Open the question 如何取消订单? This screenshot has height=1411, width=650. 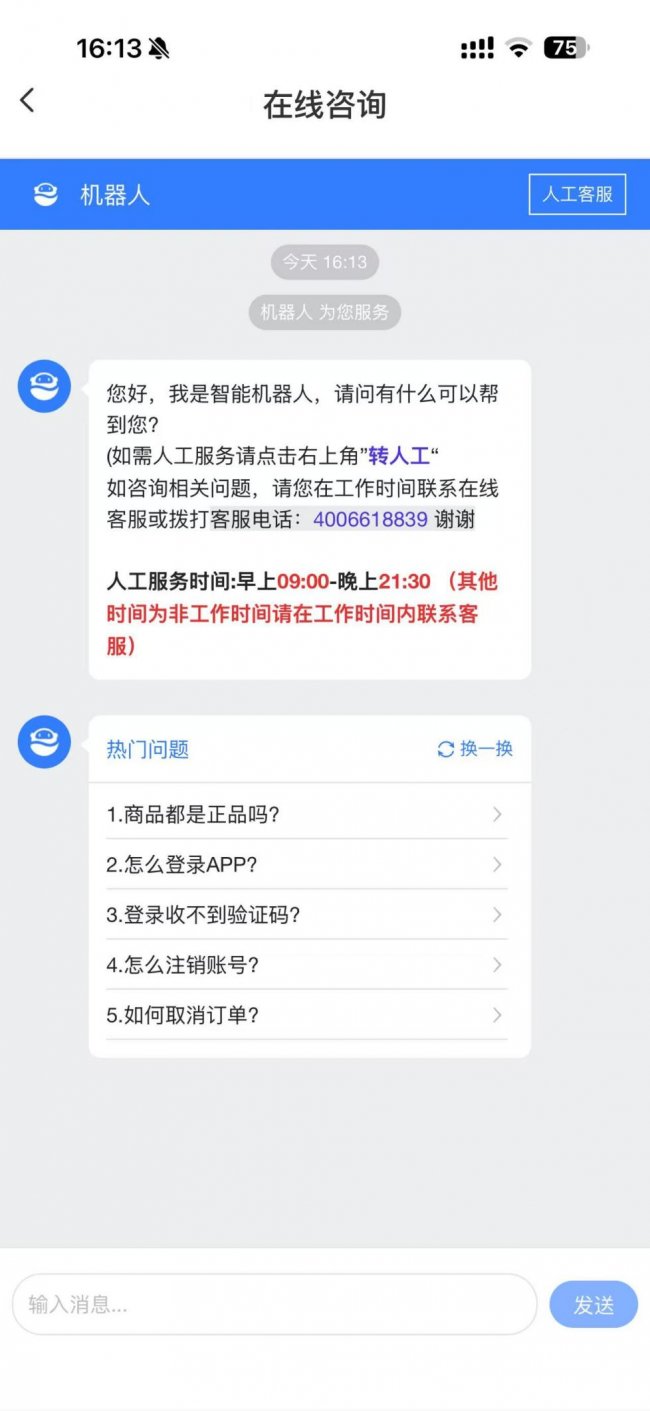click(306, 1015)
